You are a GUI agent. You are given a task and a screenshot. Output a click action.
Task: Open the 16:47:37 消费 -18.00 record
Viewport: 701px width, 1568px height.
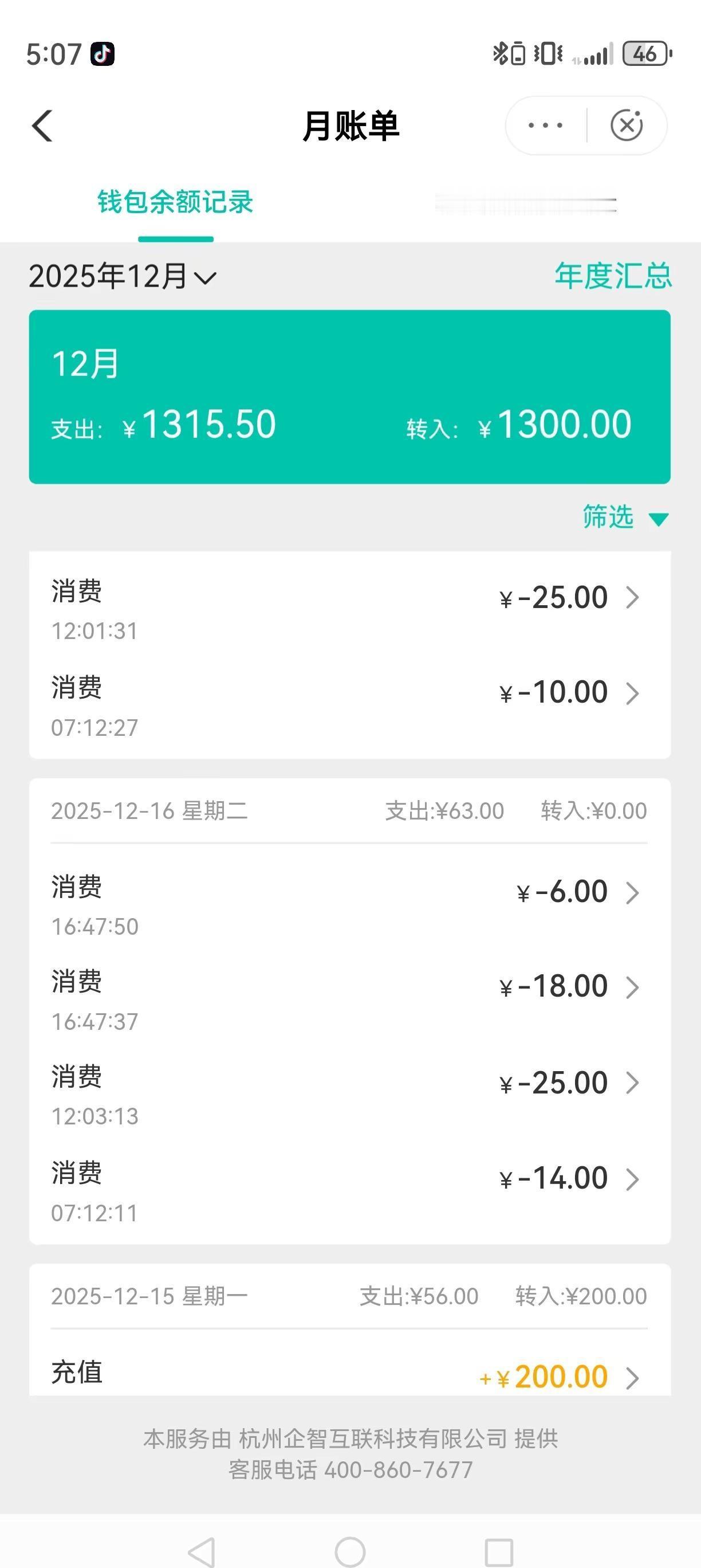pos(350,1000)
